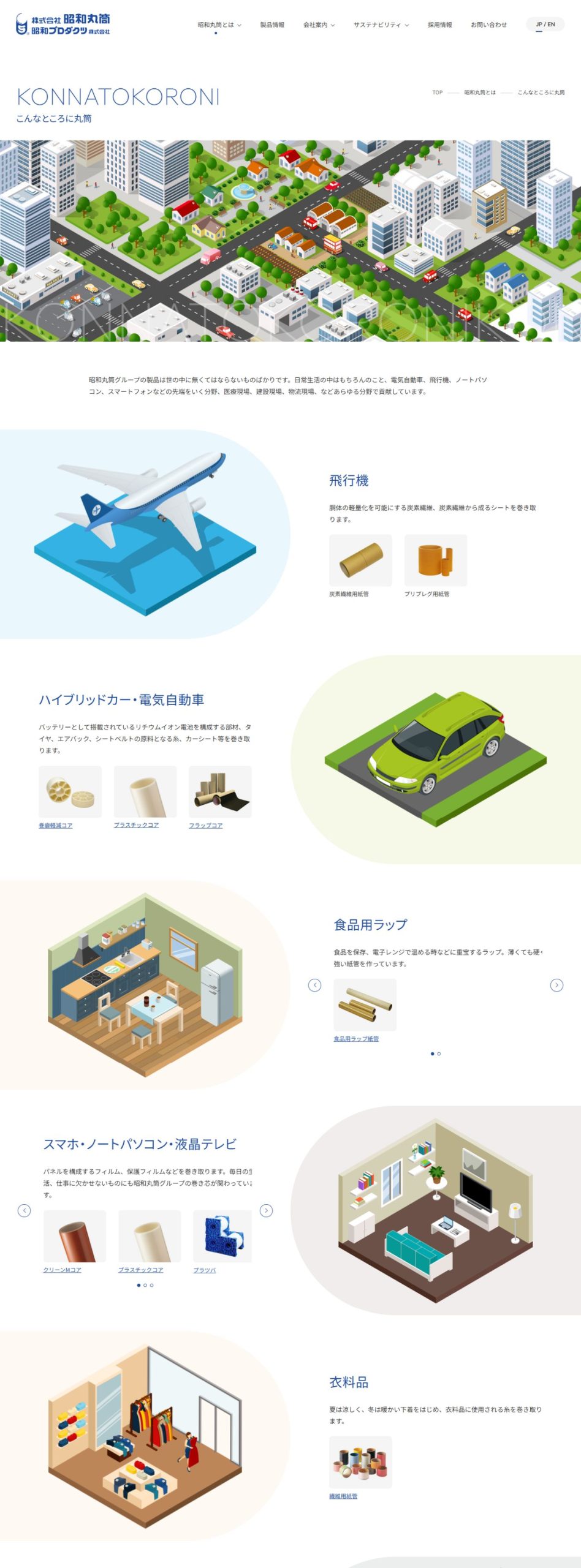The width and height of the screenshot is (581, 1568).
Task: Open the 昭和丸筒とは breadcrumb link
Action: 480,92
